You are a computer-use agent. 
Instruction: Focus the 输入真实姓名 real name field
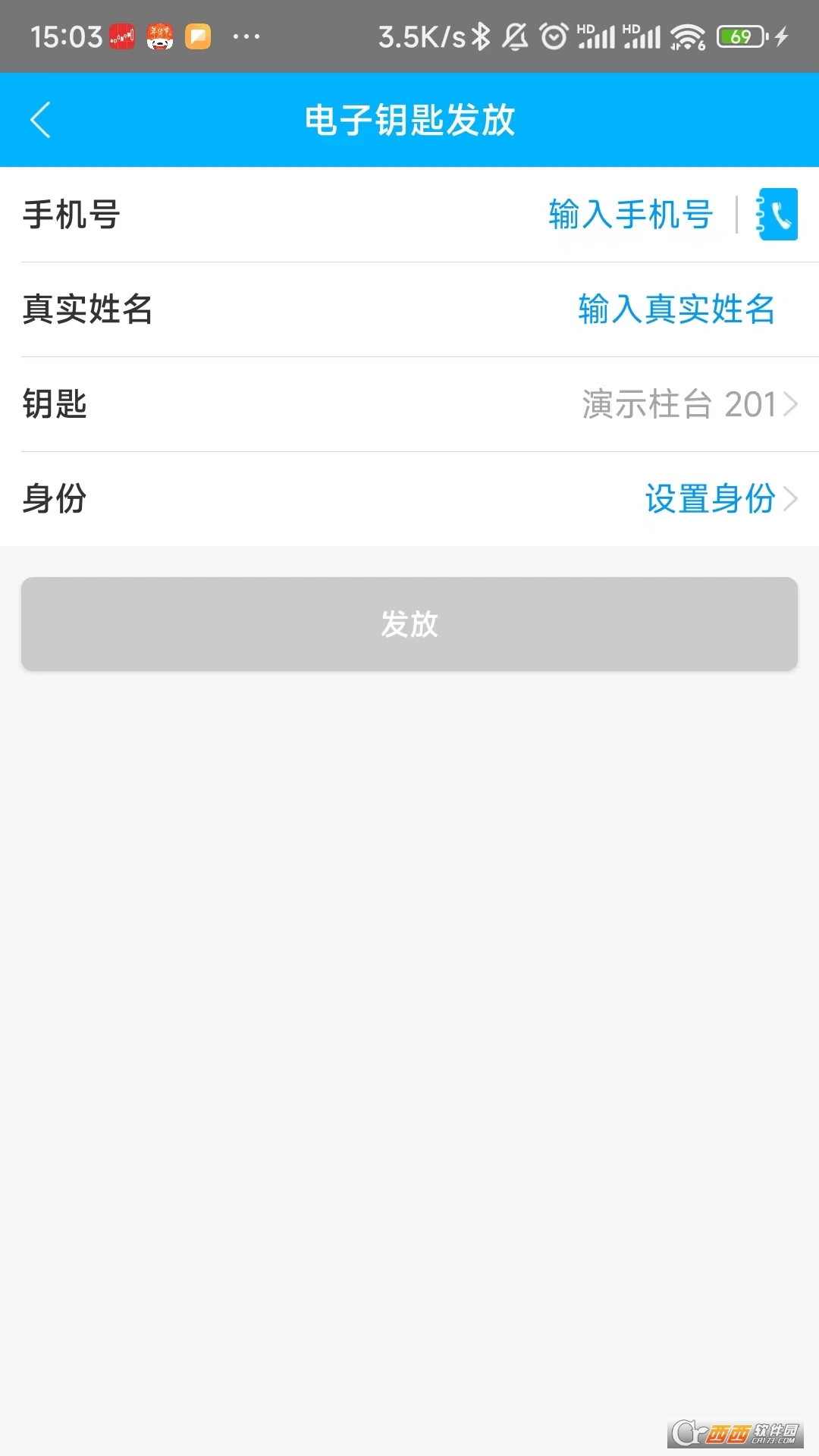pyautogui.click(x=676, y=309)
